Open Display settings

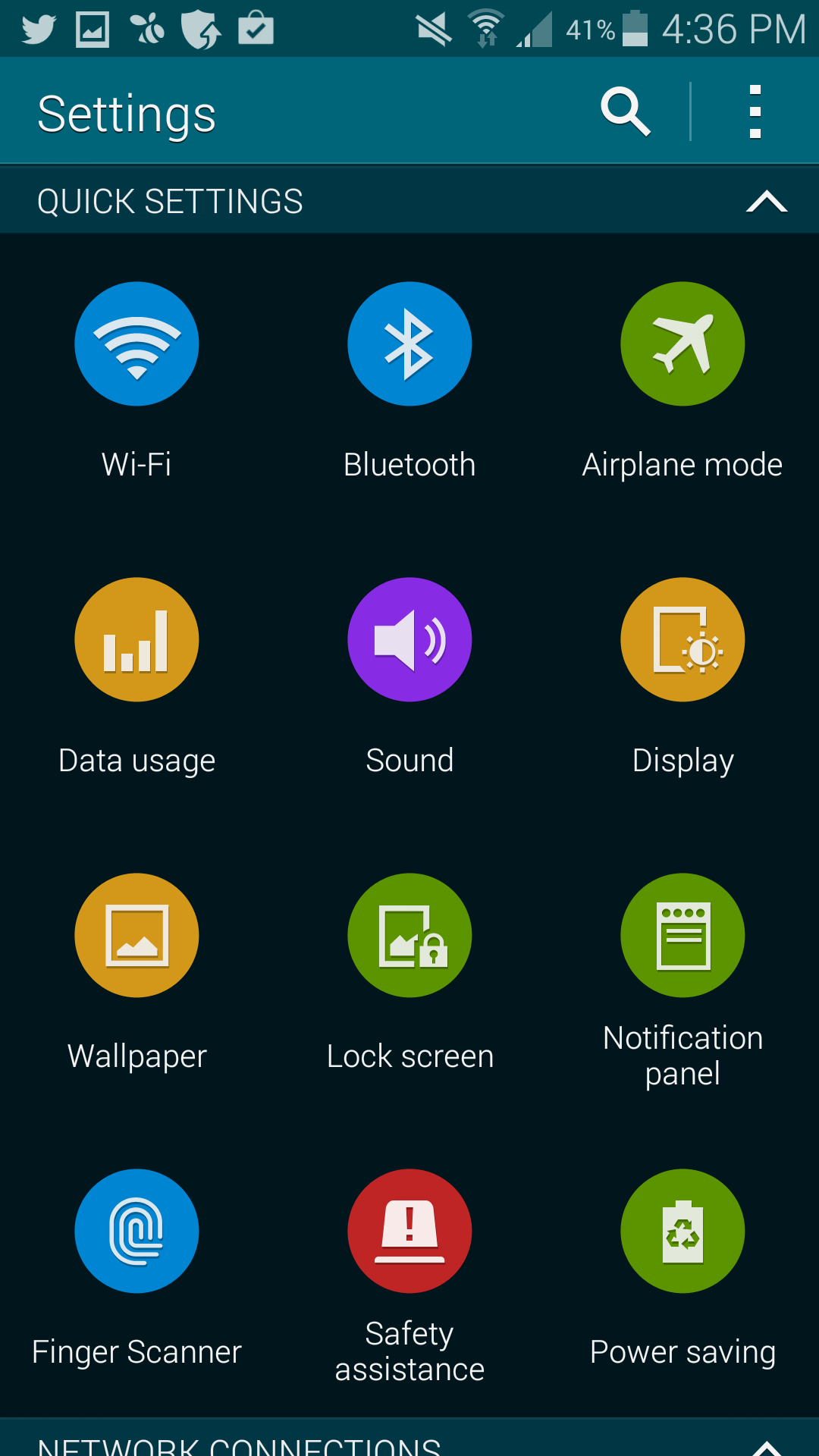tap(682, 640)
